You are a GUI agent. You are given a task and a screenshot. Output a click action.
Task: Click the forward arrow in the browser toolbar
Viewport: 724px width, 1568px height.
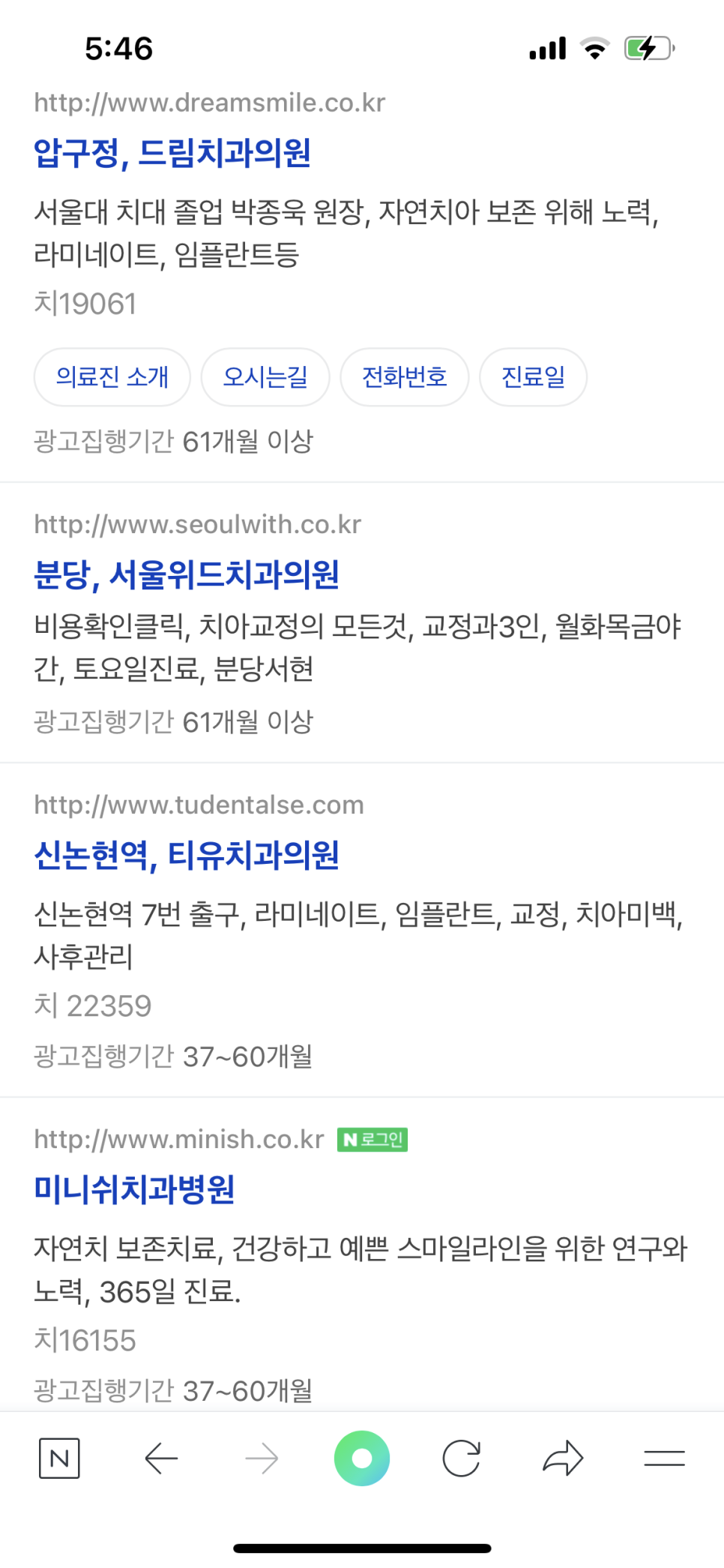pos(261,1458)
